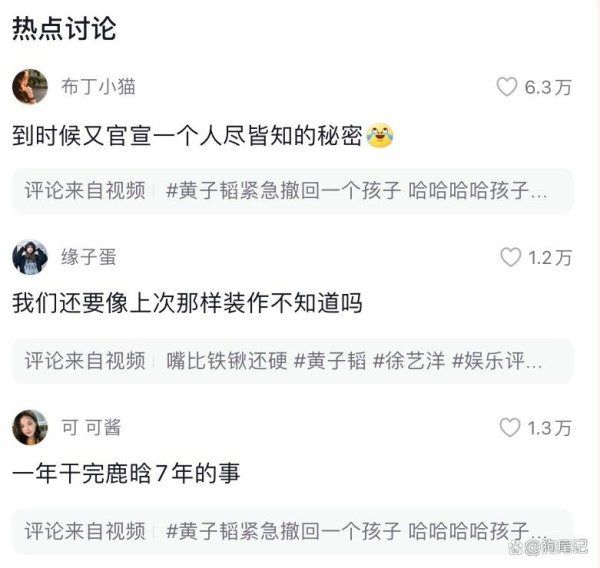Open source video under 可 可酱's comment
The image size is (600, 568).
click(292, 531)
